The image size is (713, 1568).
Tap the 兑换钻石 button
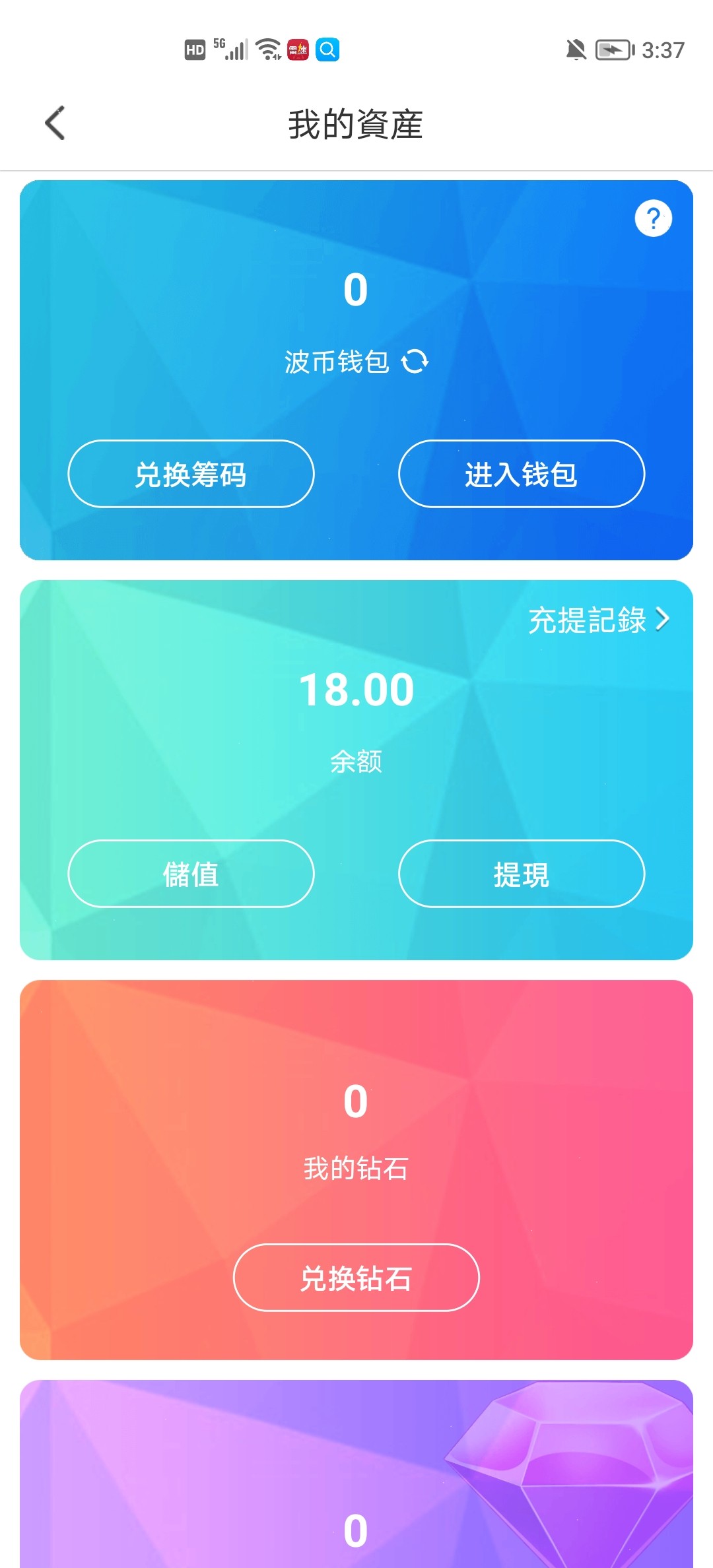(356, 1278)
